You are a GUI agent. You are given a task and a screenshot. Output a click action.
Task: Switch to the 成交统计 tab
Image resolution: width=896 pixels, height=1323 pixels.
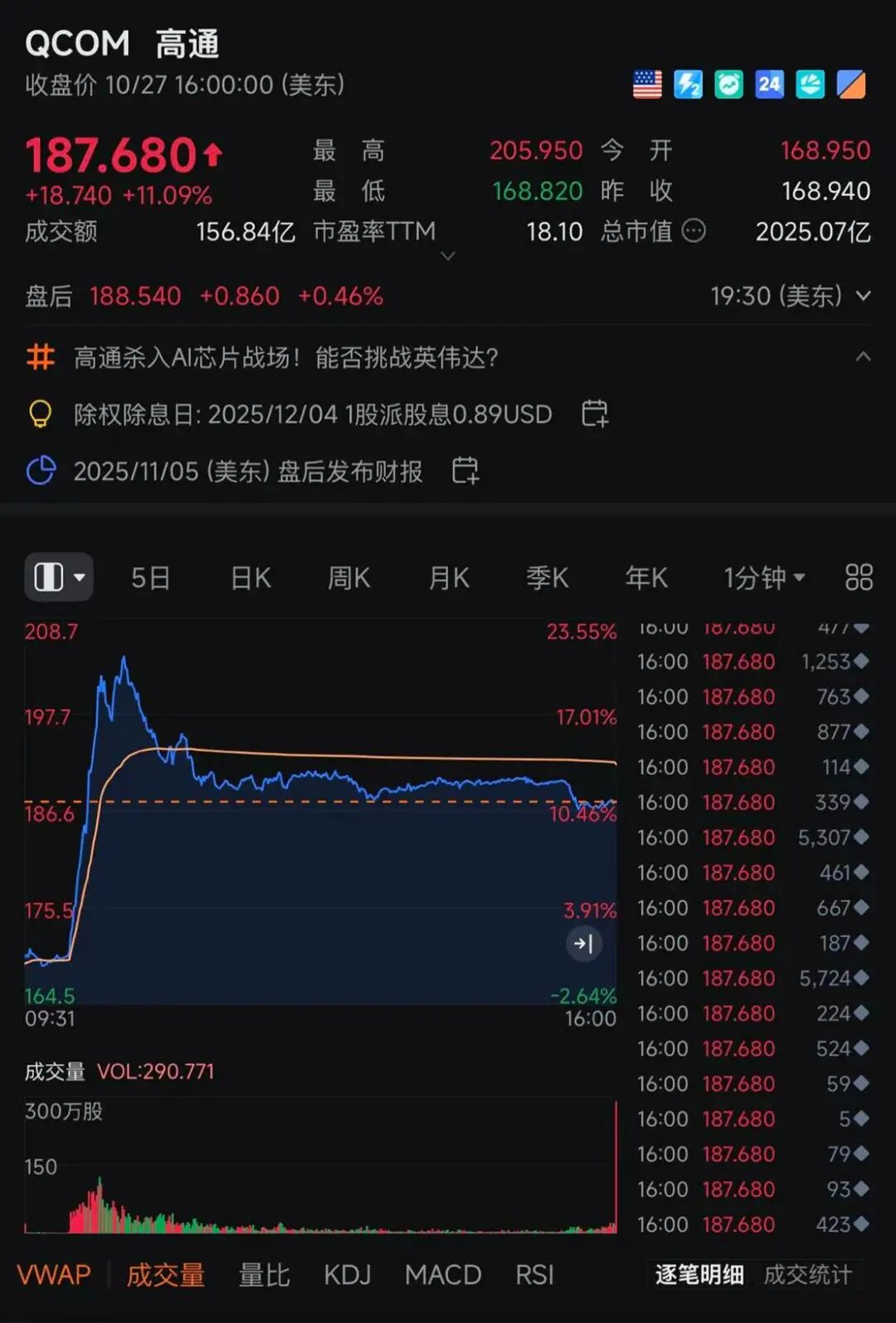point(807,1275)
